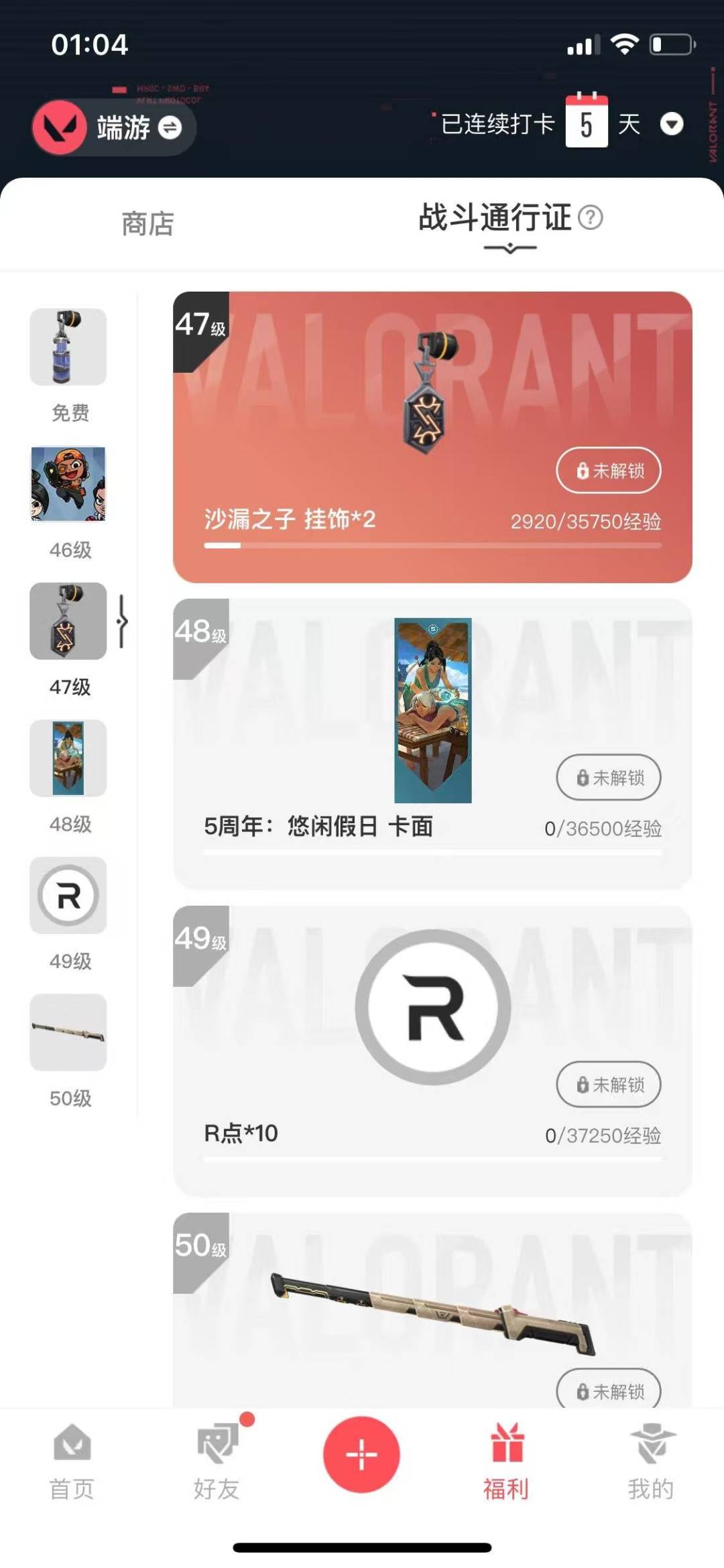
Task: Select the 47级 reward thumbnail
Action: [x=68, y=621]
